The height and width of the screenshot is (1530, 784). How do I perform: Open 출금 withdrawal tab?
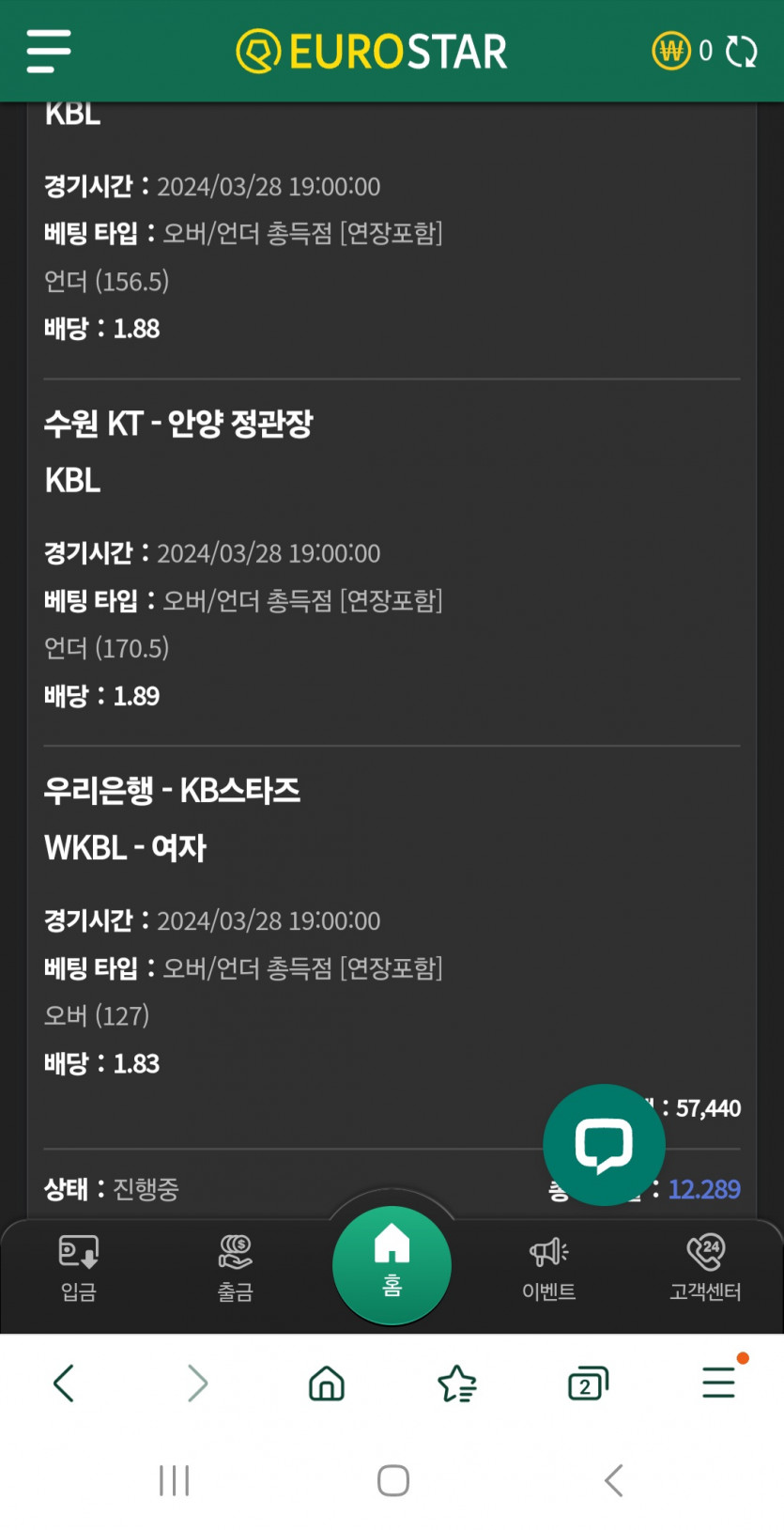tap(235, 1268)
